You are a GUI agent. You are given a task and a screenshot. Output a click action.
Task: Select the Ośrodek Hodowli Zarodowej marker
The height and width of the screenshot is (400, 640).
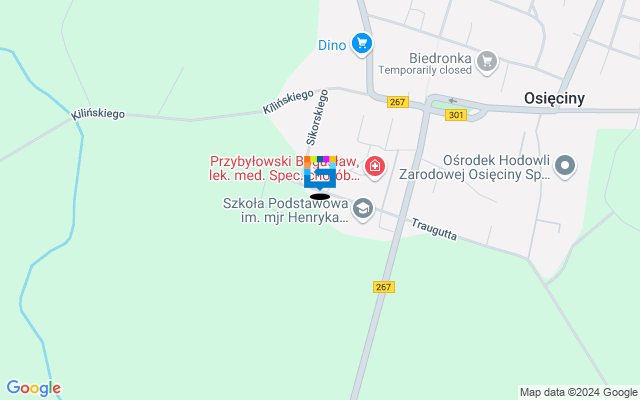pyautogui.click(x=565, y=166)
